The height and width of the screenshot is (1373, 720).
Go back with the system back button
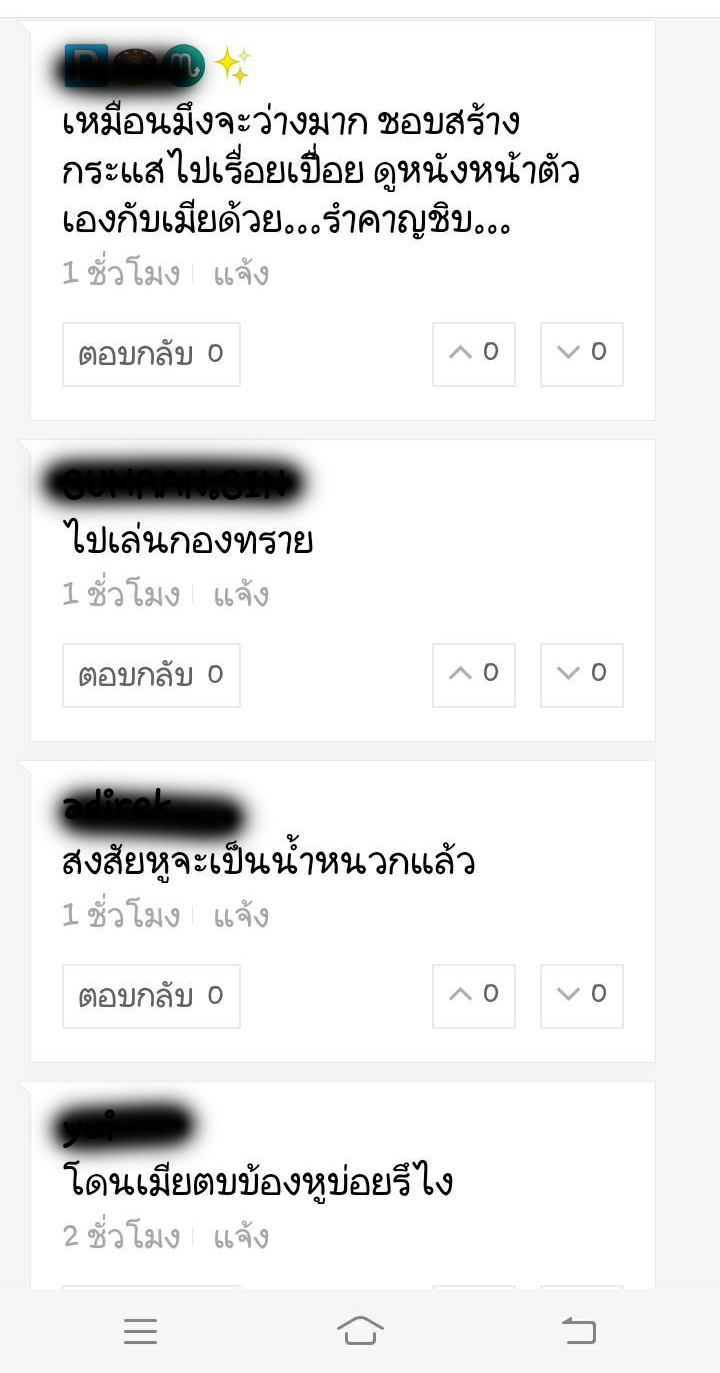tap(579, 1331)
